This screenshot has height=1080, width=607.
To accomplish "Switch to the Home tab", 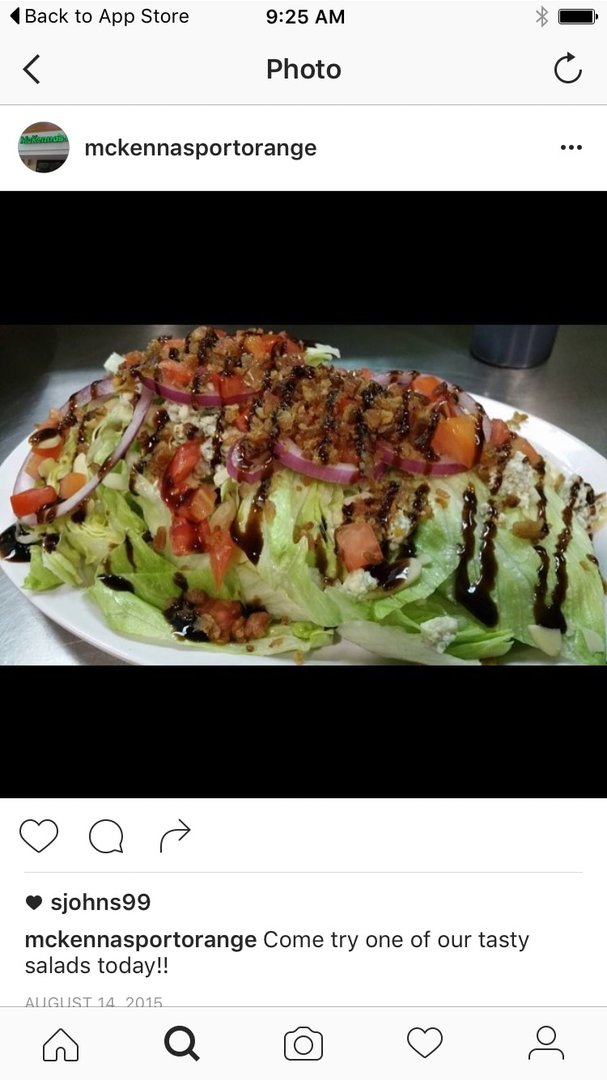I will (x=61, y=1044).
